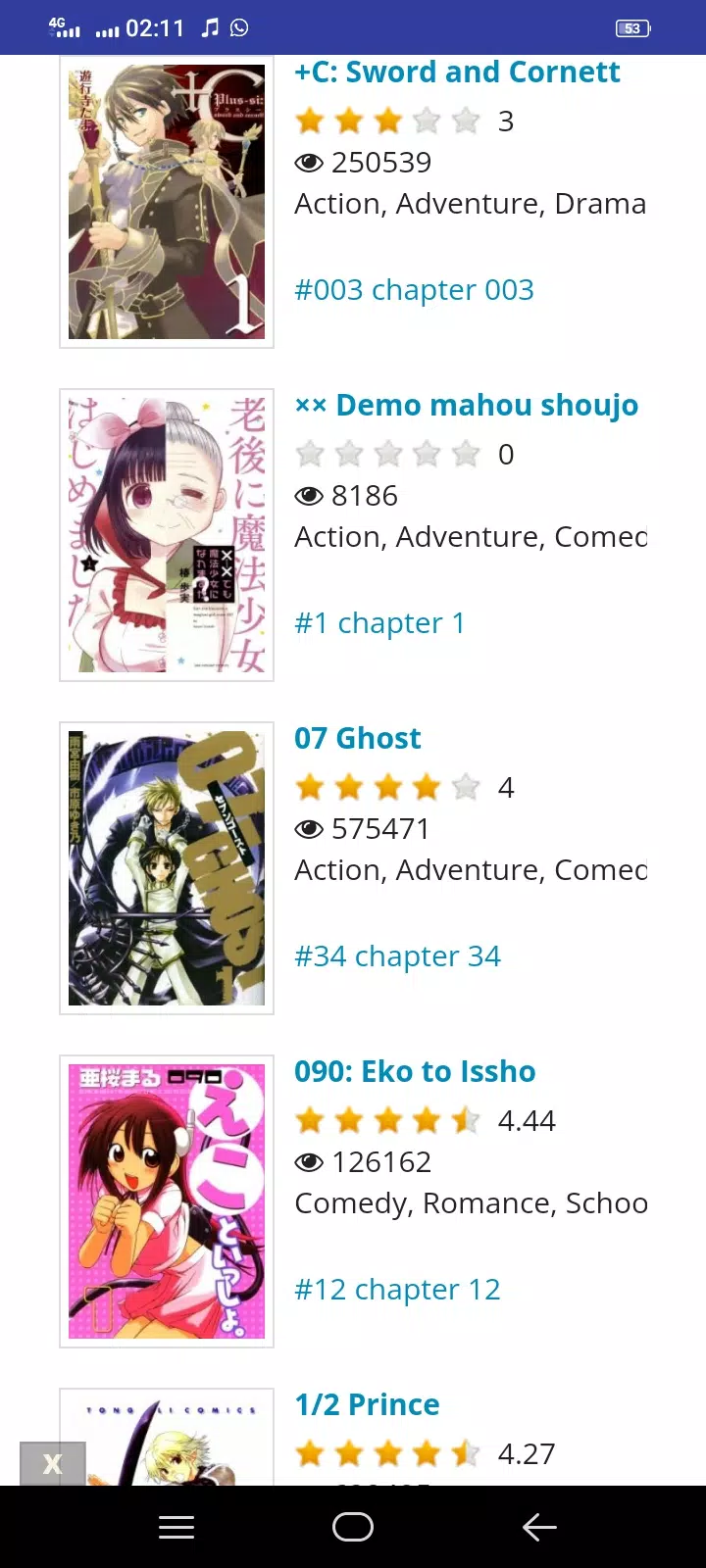The width and height of the screenshot is (706, 1568).
Task: Open #12 chapter 12 link
Action: (397, 1290)
